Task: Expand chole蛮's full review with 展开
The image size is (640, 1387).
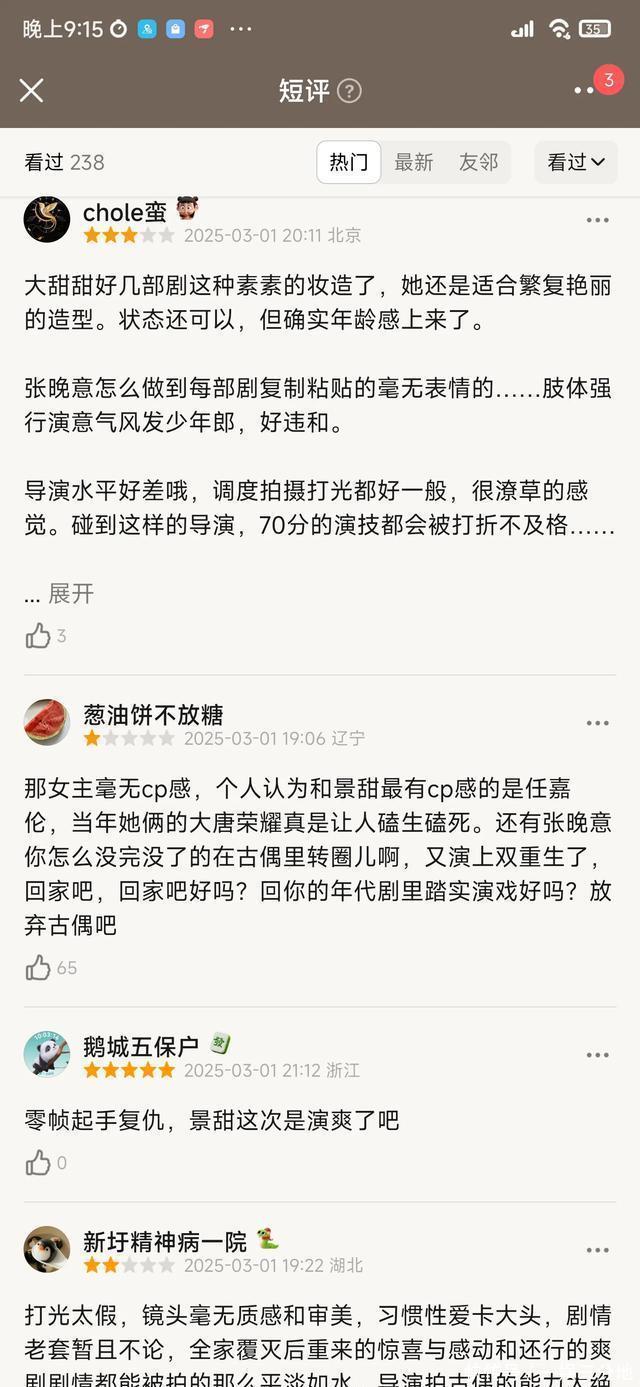Action: (70, 593)
